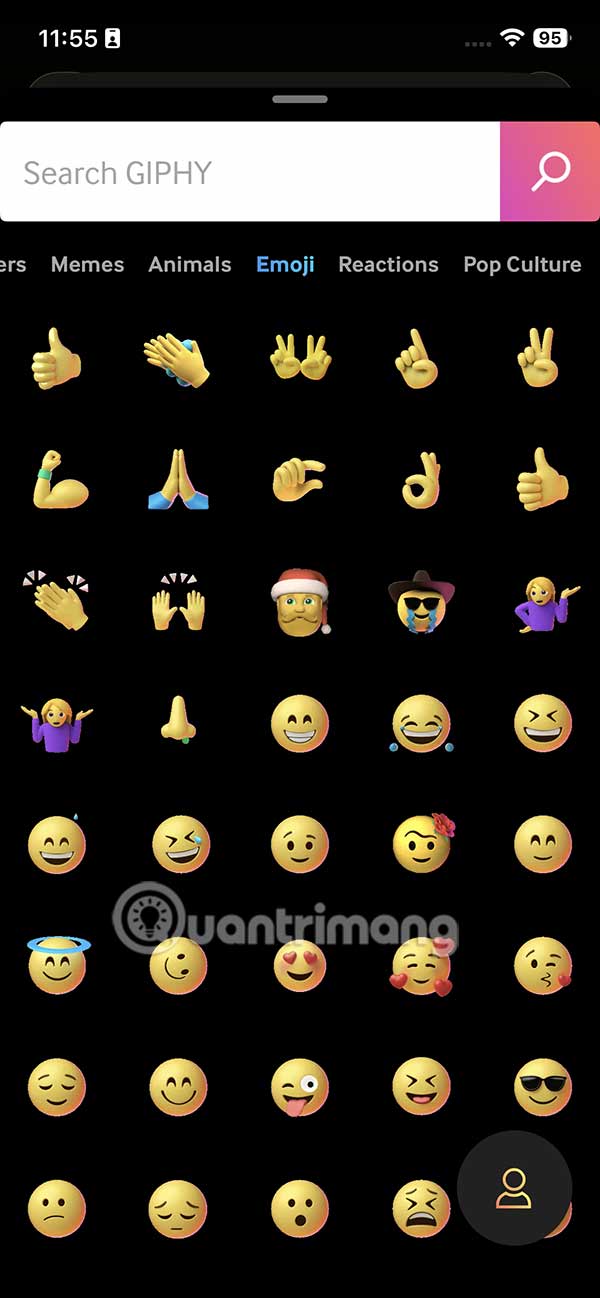Screen dimensions: 600x1298
Task: Switch to the Animals tab
Action: tap(189, 264)
